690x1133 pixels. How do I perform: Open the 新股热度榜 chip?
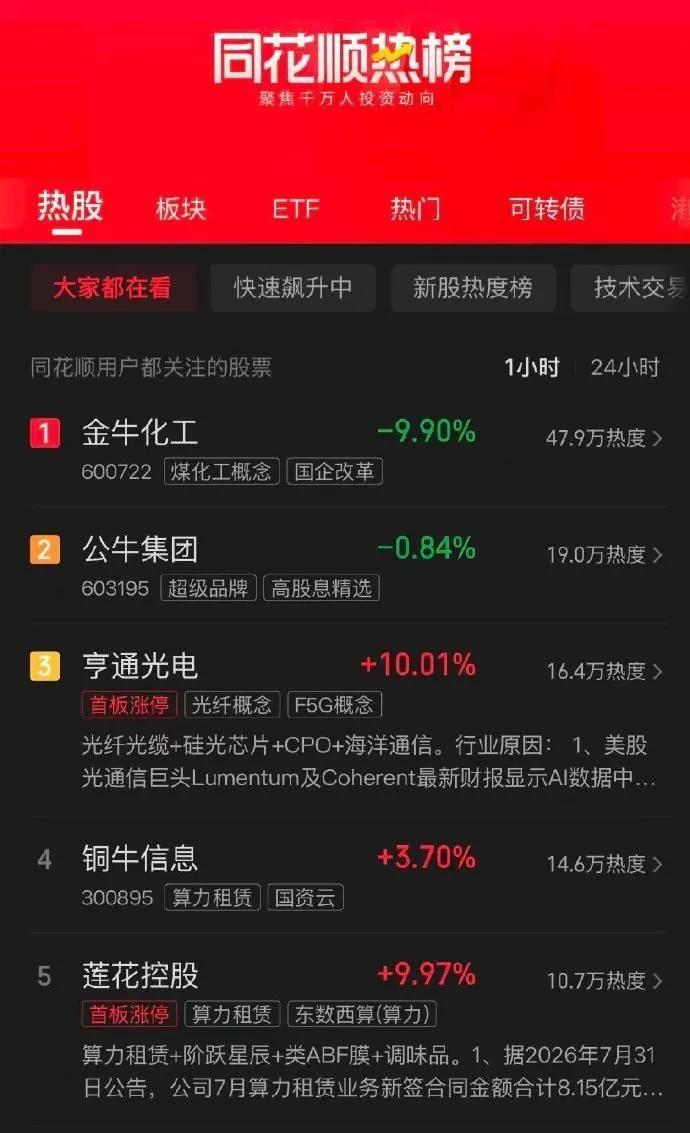(x=473, y=288)
